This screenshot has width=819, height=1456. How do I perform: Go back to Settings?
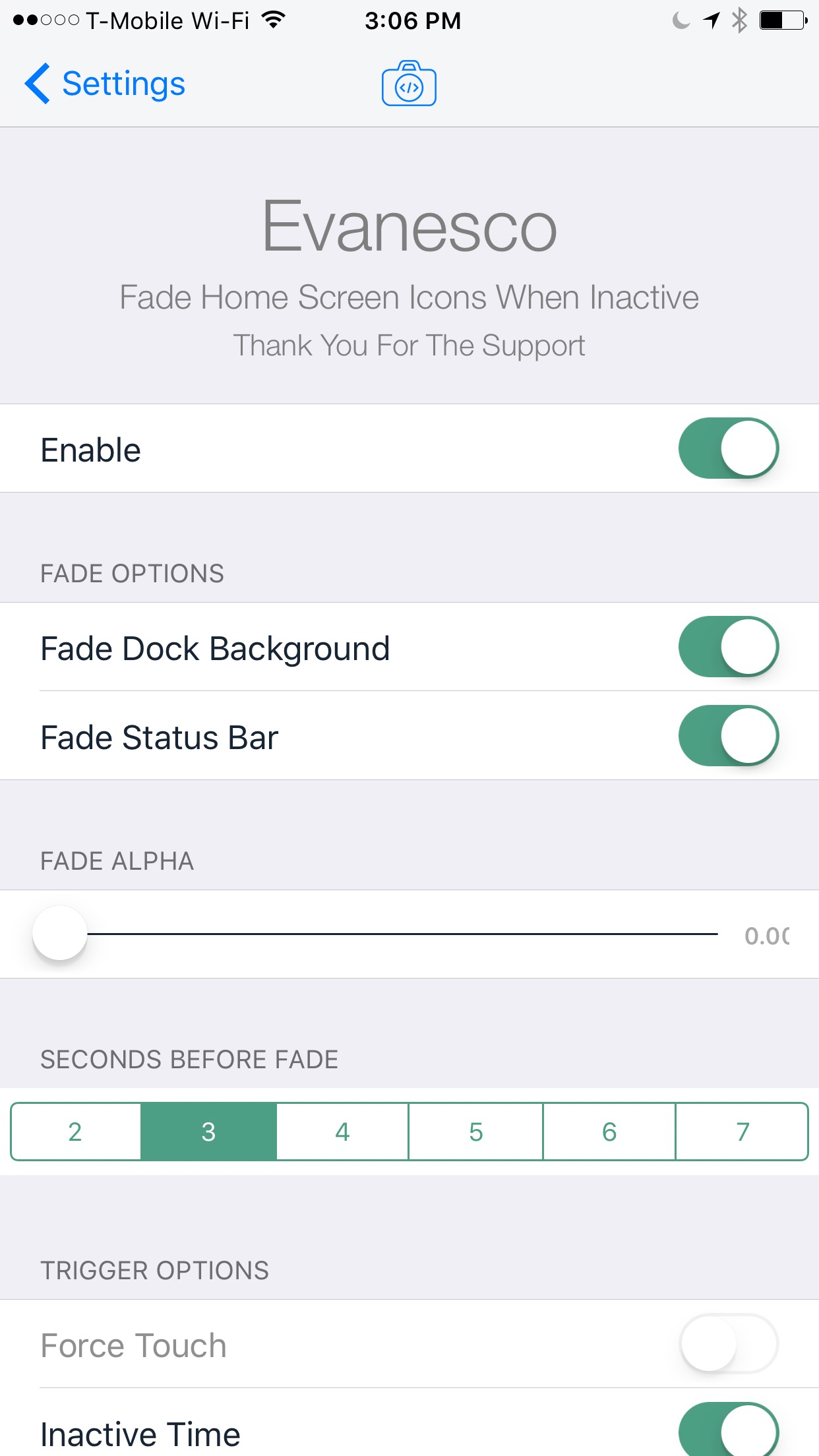coord(106,84)
